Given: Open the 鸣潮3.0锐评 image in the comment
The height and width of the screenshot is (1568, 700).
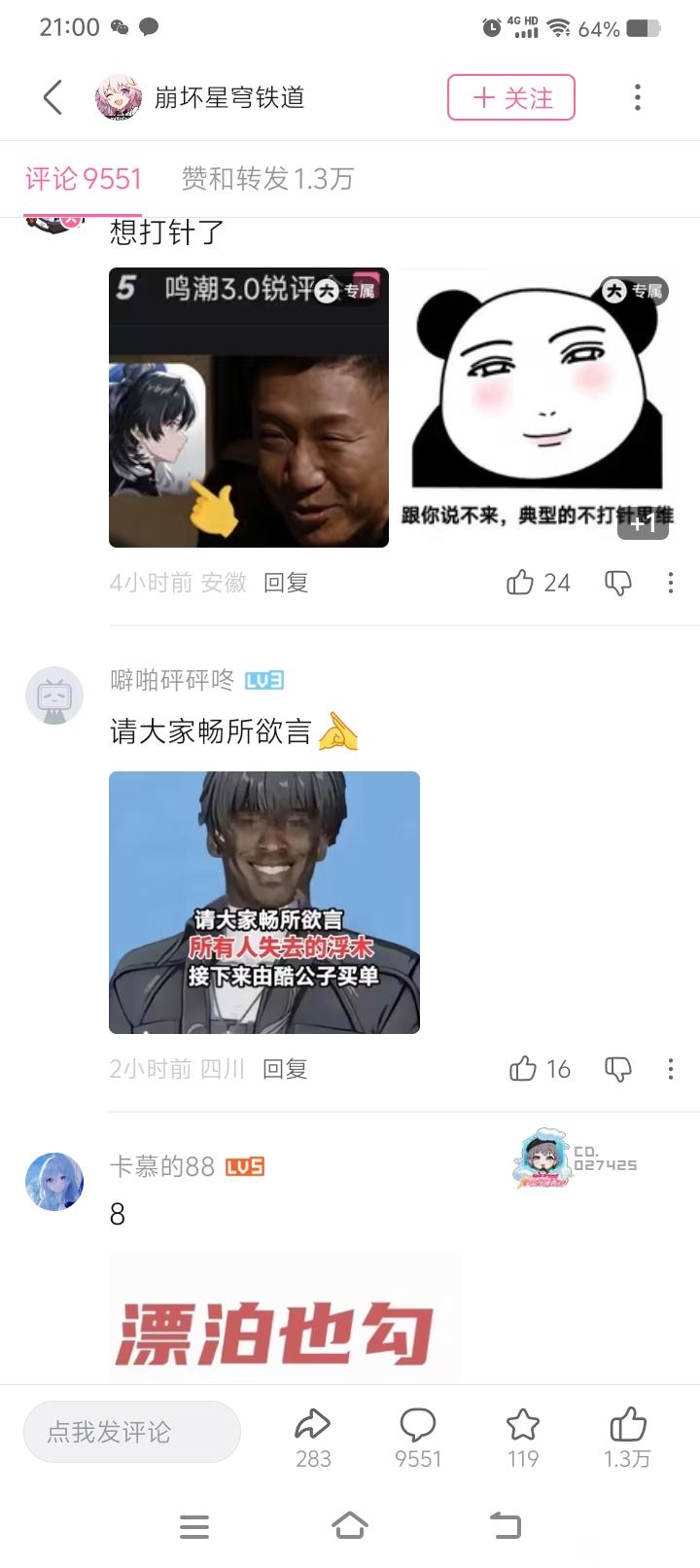Looking at the screenshot, I should tap(249, 407).
